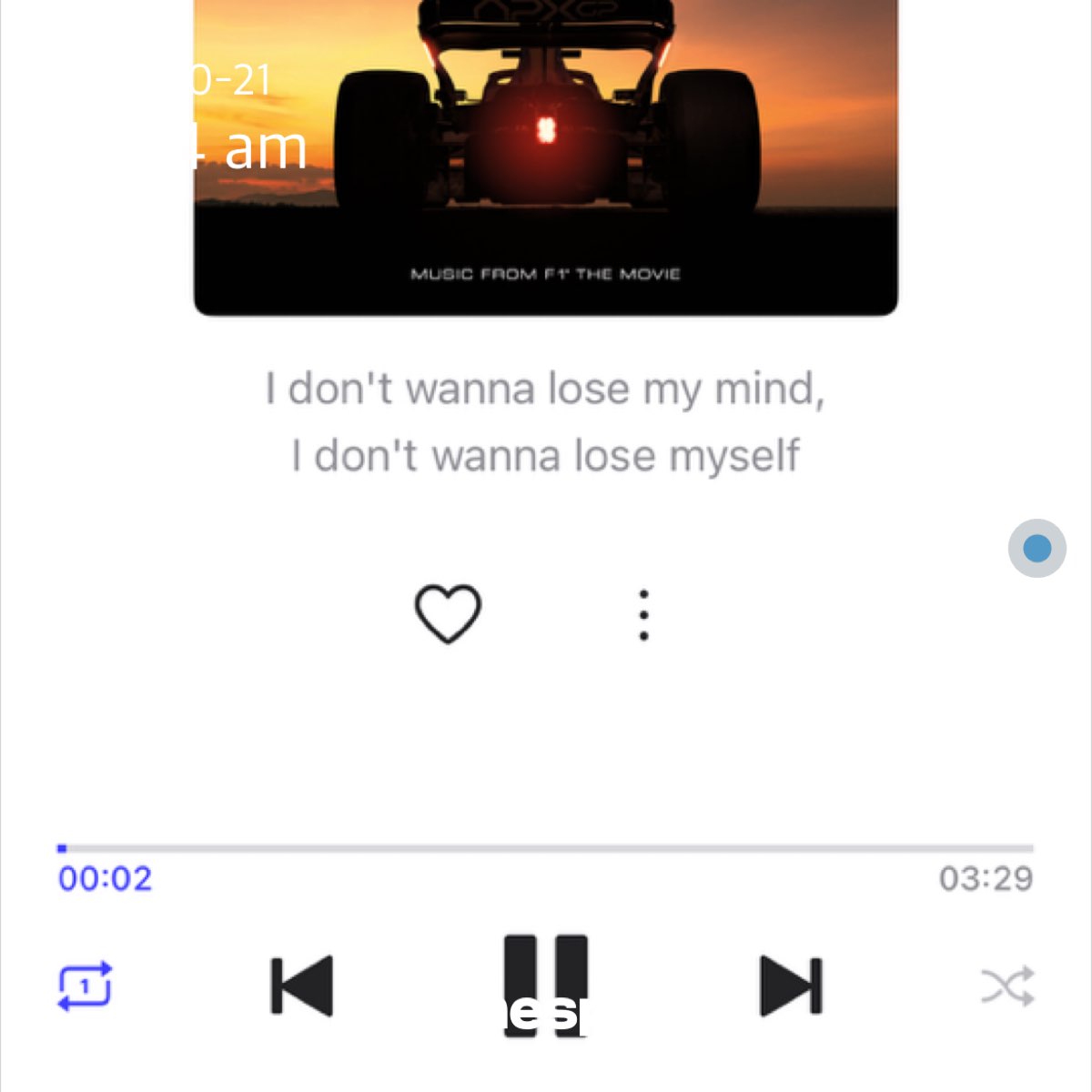Tap the floating blue dot assistive button

pos(1036,548)
